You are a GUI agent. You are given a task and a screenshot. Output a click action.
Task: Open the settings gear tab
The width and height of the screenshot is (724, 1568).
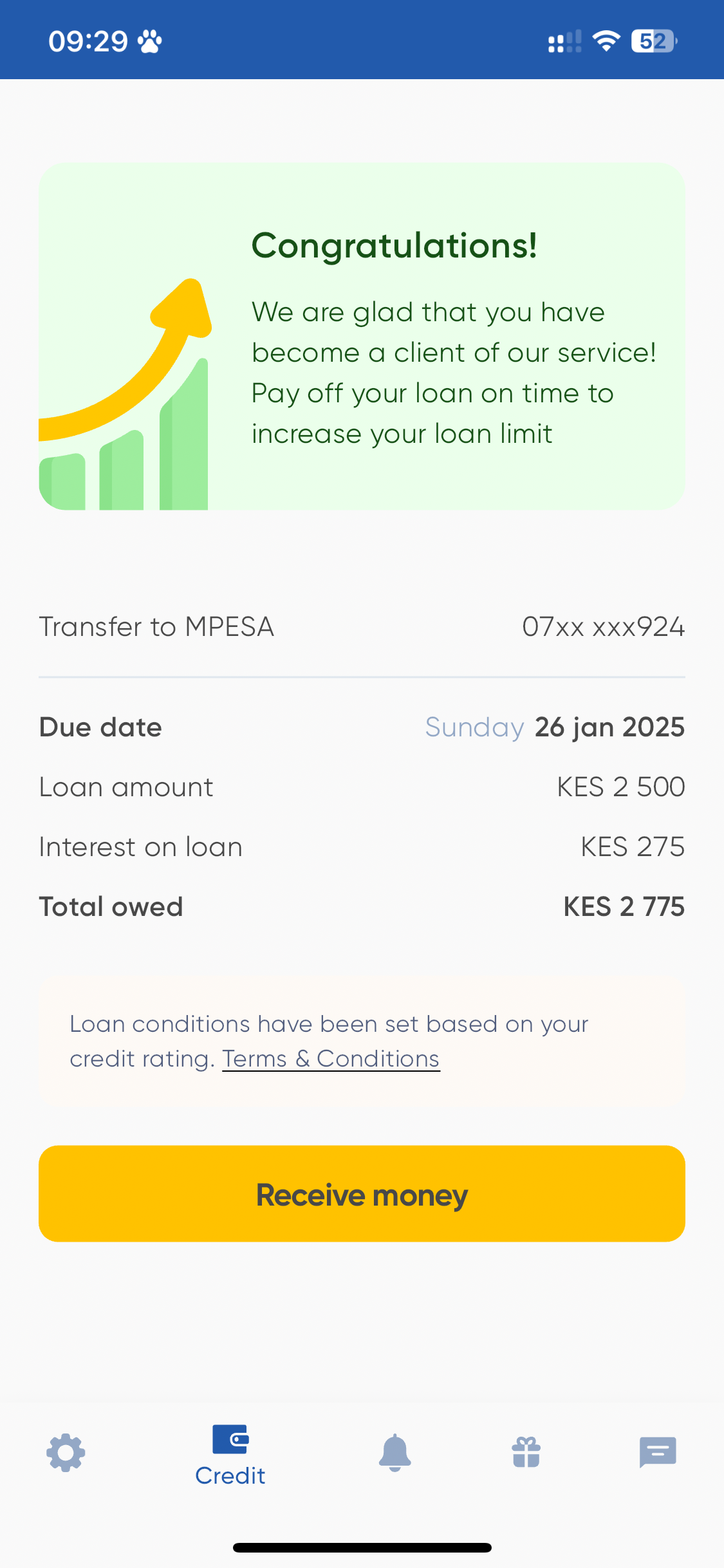66,1453
